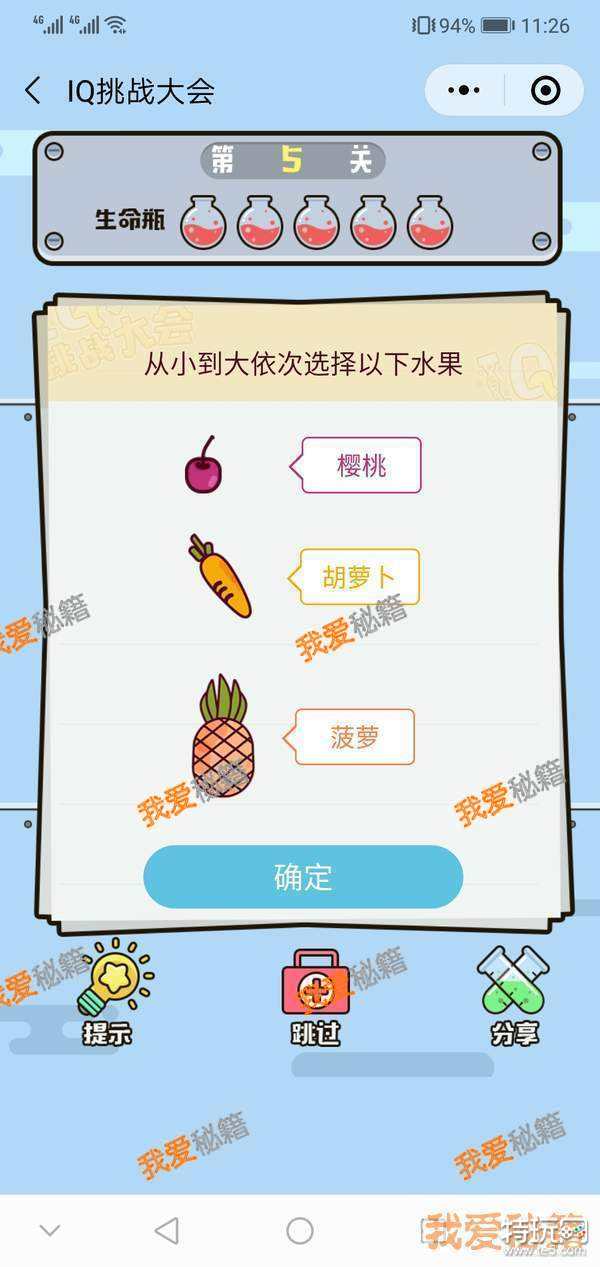
Task: Tap the system back button
Action: 168,1230
